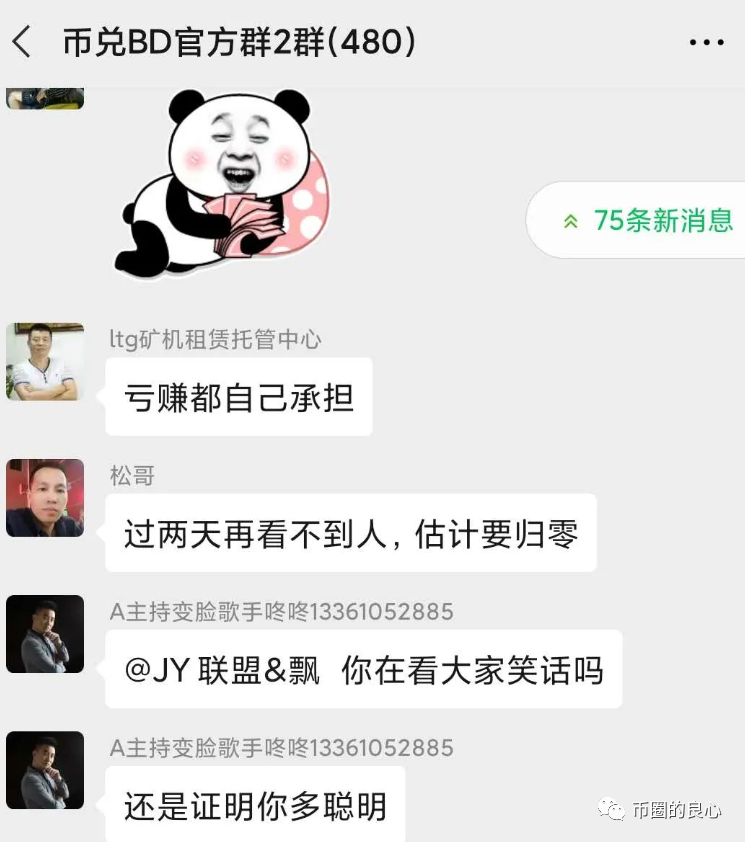
Task: Tap A主持变脸歌手咚咚's lower avatar
Action: click(45, 770)
